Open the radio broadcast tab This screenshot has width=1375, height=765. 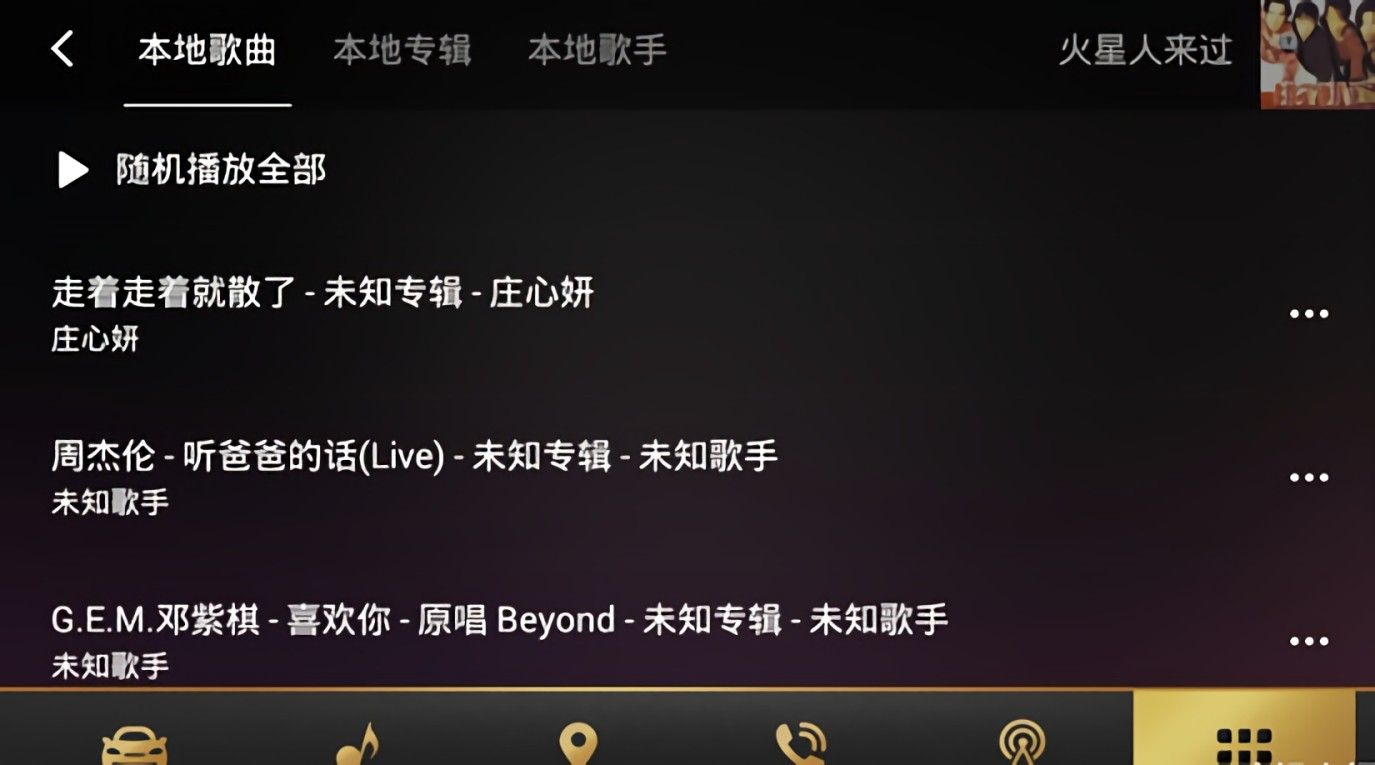click(x=1021, y=745)
